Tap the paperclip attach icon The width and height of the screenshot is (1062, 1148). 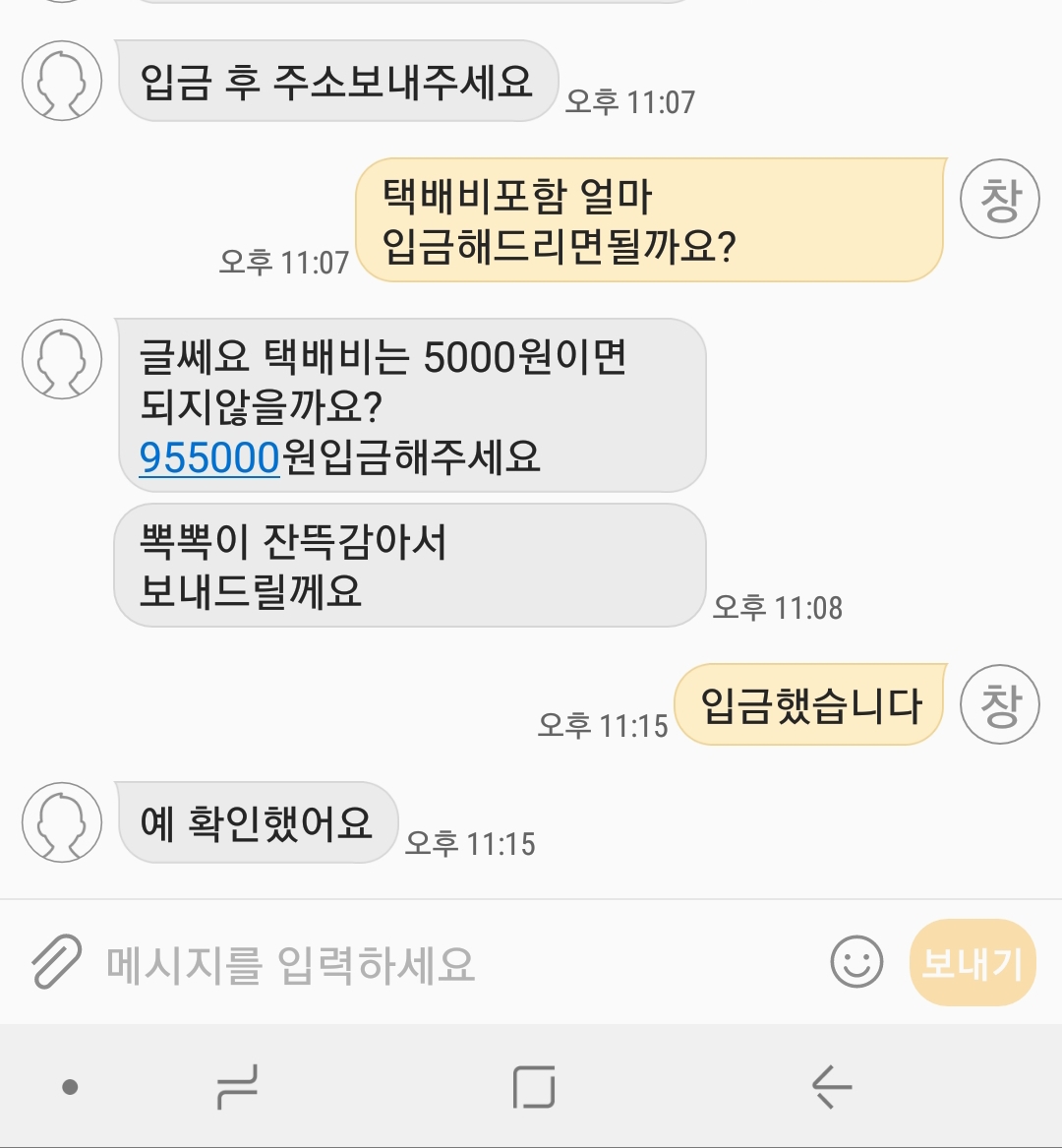click(x=56, y=962)
